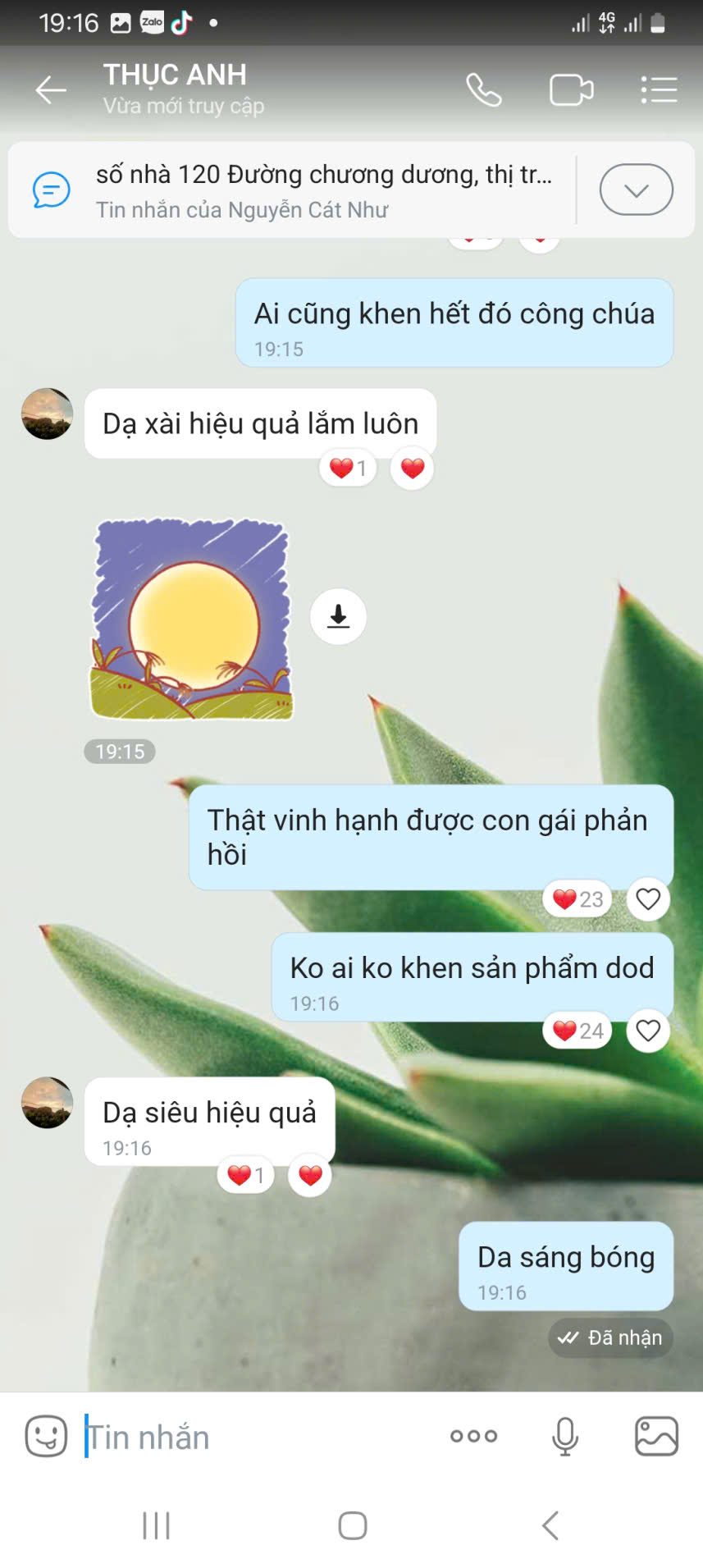Go to the phone's home screen
The width and height of the screenshot is (703, 1568).
[352, 1525]
